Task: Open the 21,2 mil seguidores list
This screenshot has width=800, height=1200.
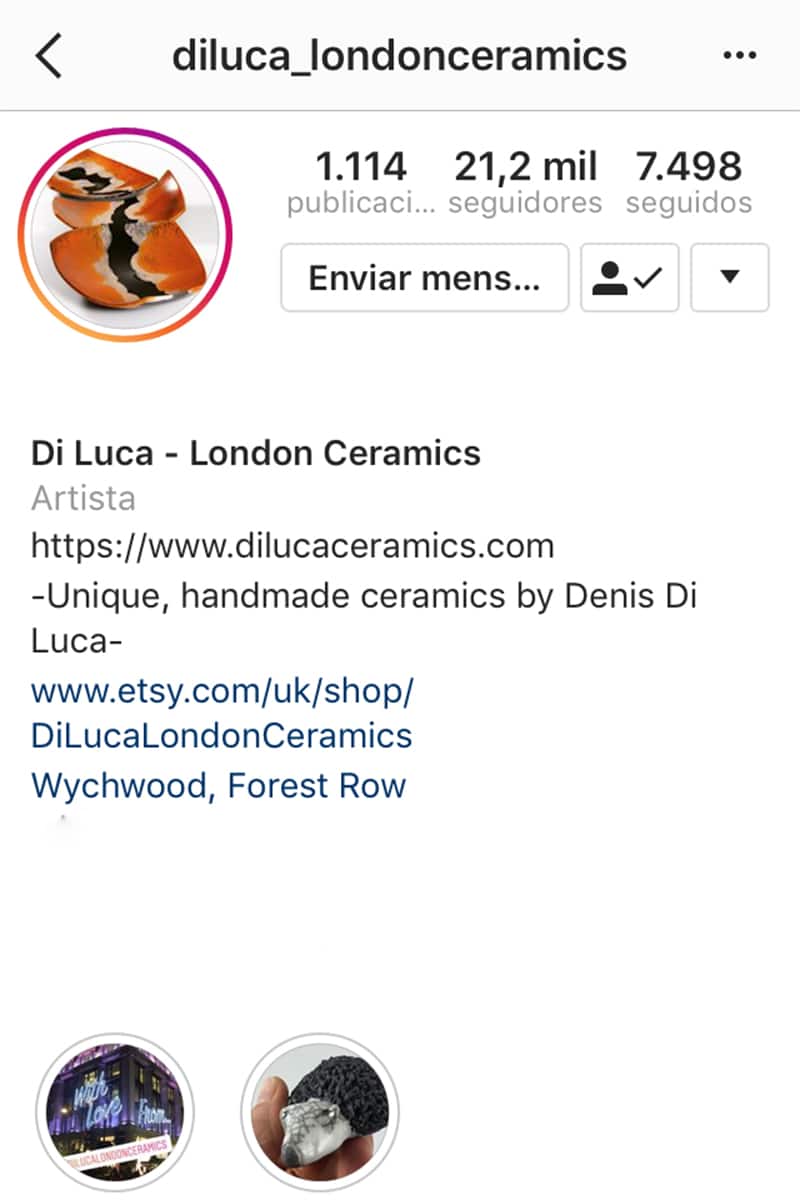Action: click(525, 182)
